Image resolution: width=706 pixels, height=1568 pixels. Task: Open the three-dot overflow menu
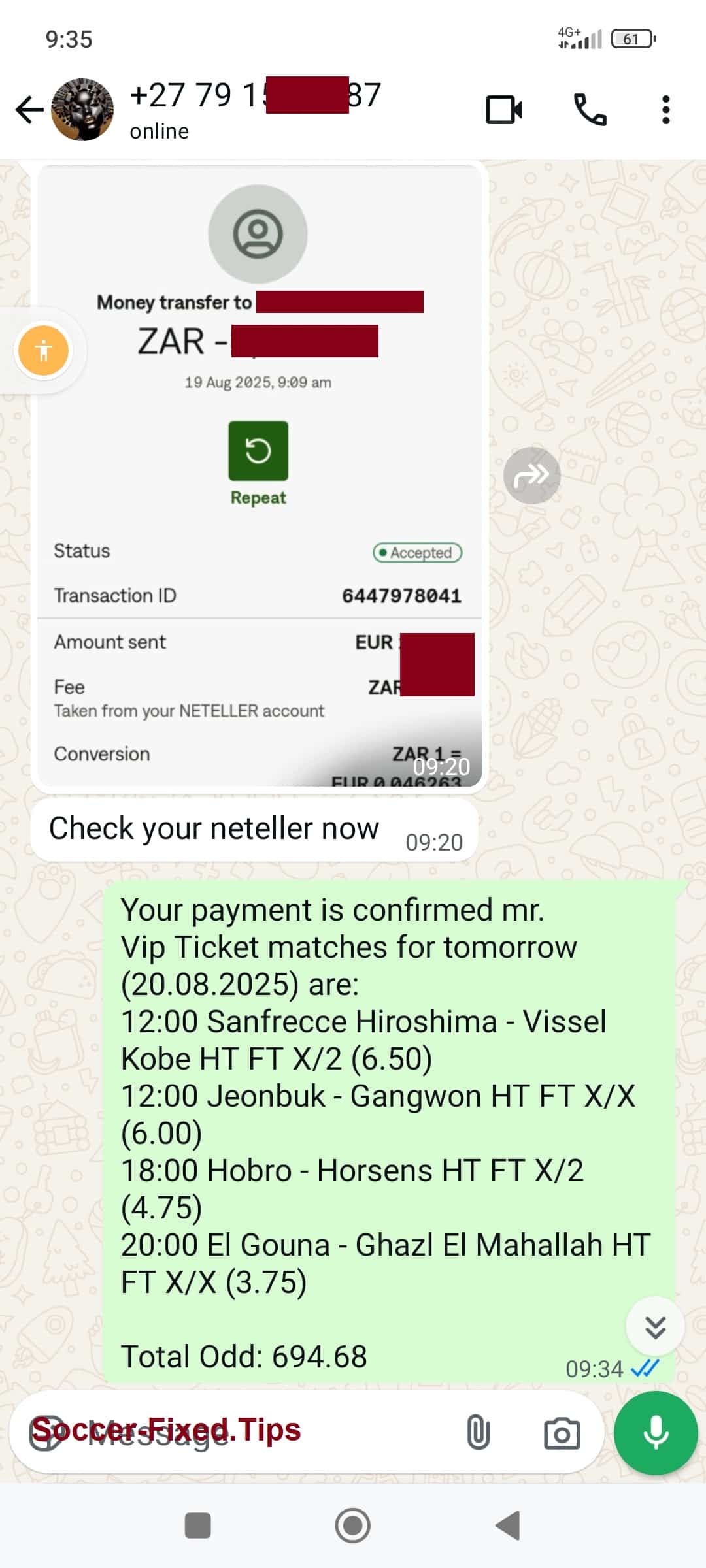coord(665,110)
